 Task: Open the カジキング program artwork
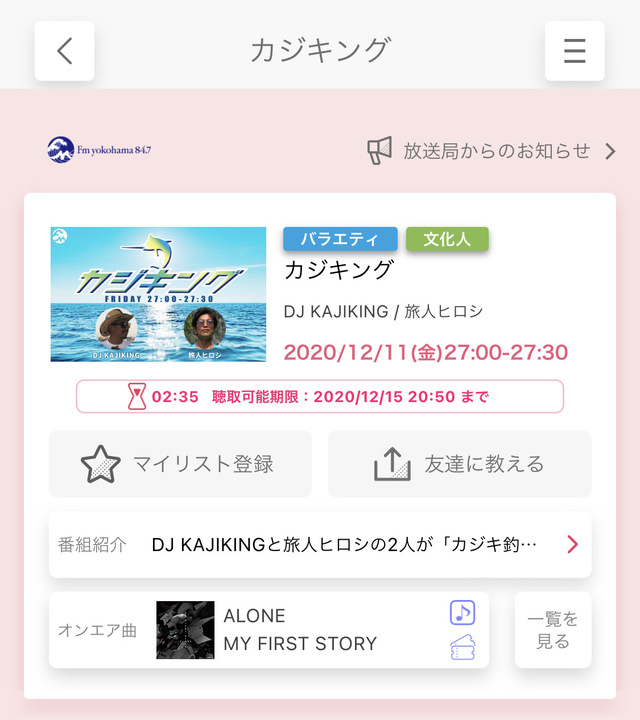click(158, 294)
